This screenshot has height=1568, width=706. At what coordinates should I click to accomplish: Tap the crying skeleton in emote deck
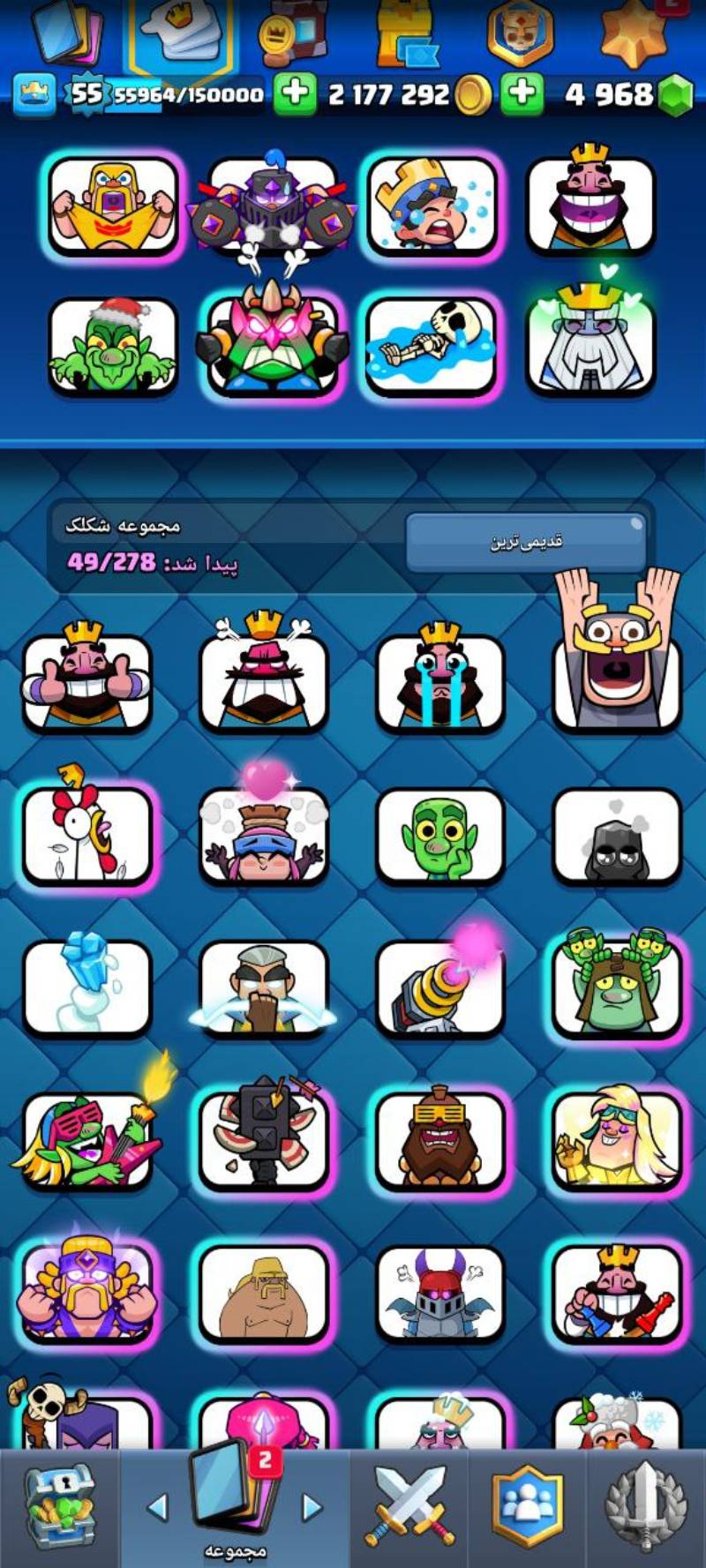tap(432, 345)
